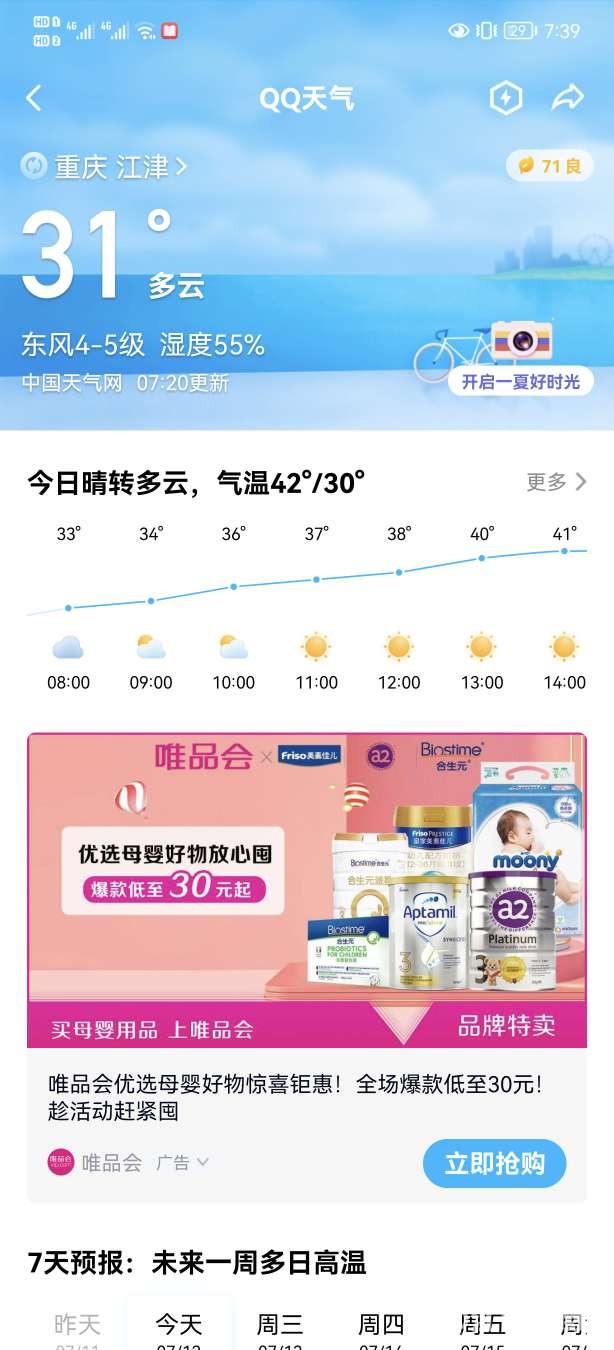Viewport: 614px width, 1350px height.
Task: Open the 71 良 air quality badge
Action: pos(550,166)
